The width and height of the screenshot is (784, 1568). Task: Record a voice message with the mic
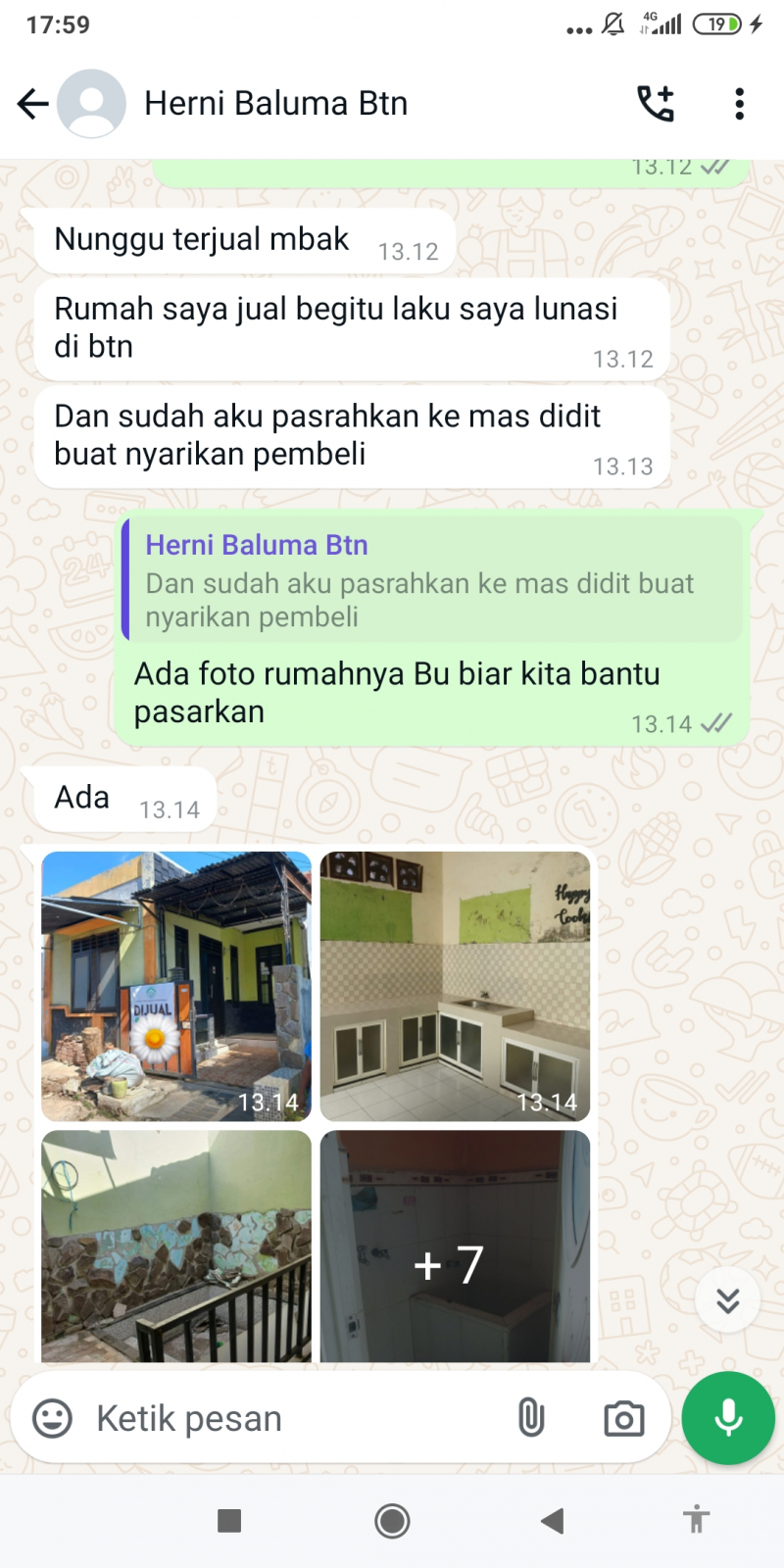tap(728, 1418)
